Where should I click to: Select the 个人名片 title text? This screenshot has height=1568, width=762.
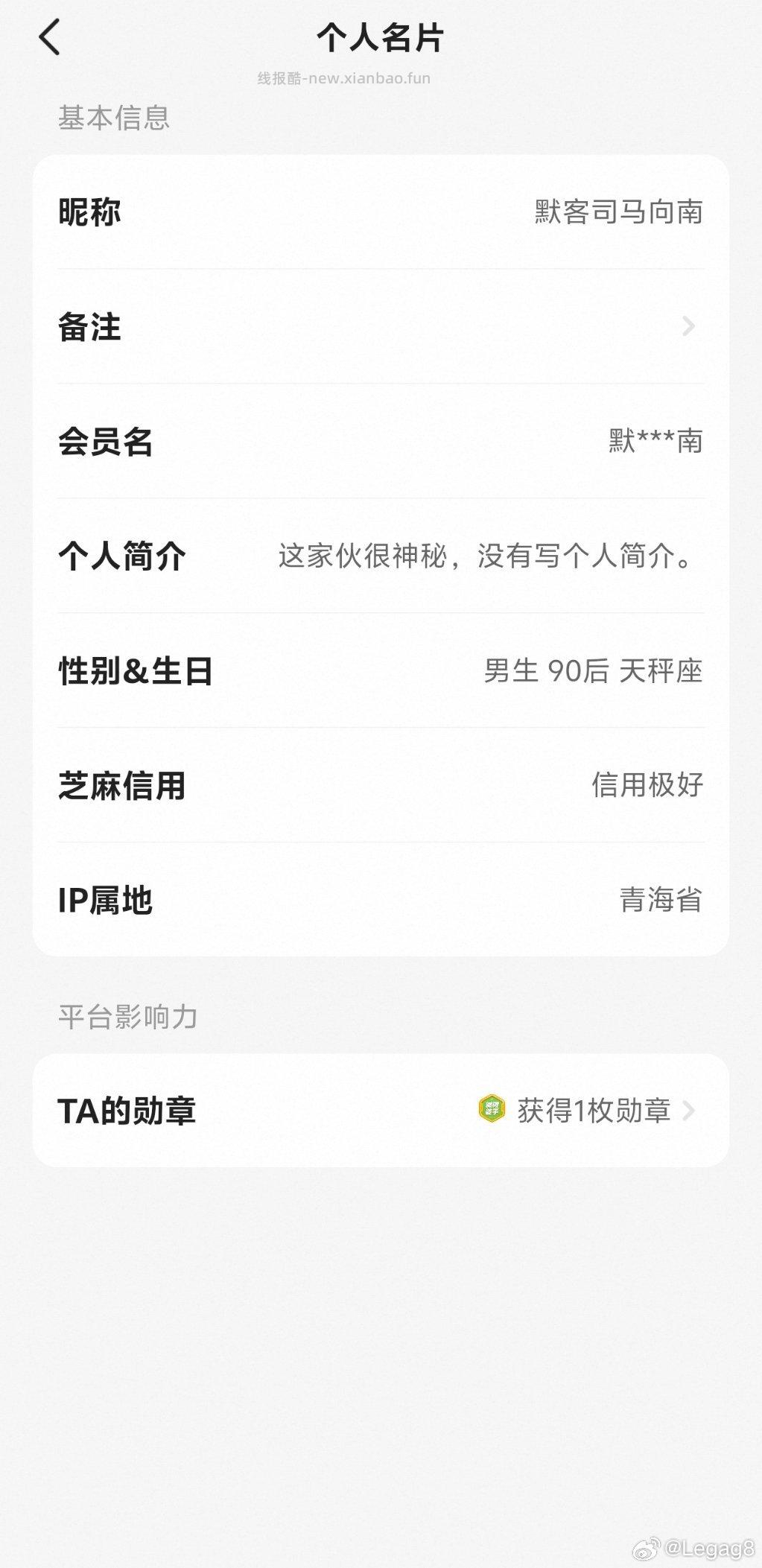[x=381, y=37]
